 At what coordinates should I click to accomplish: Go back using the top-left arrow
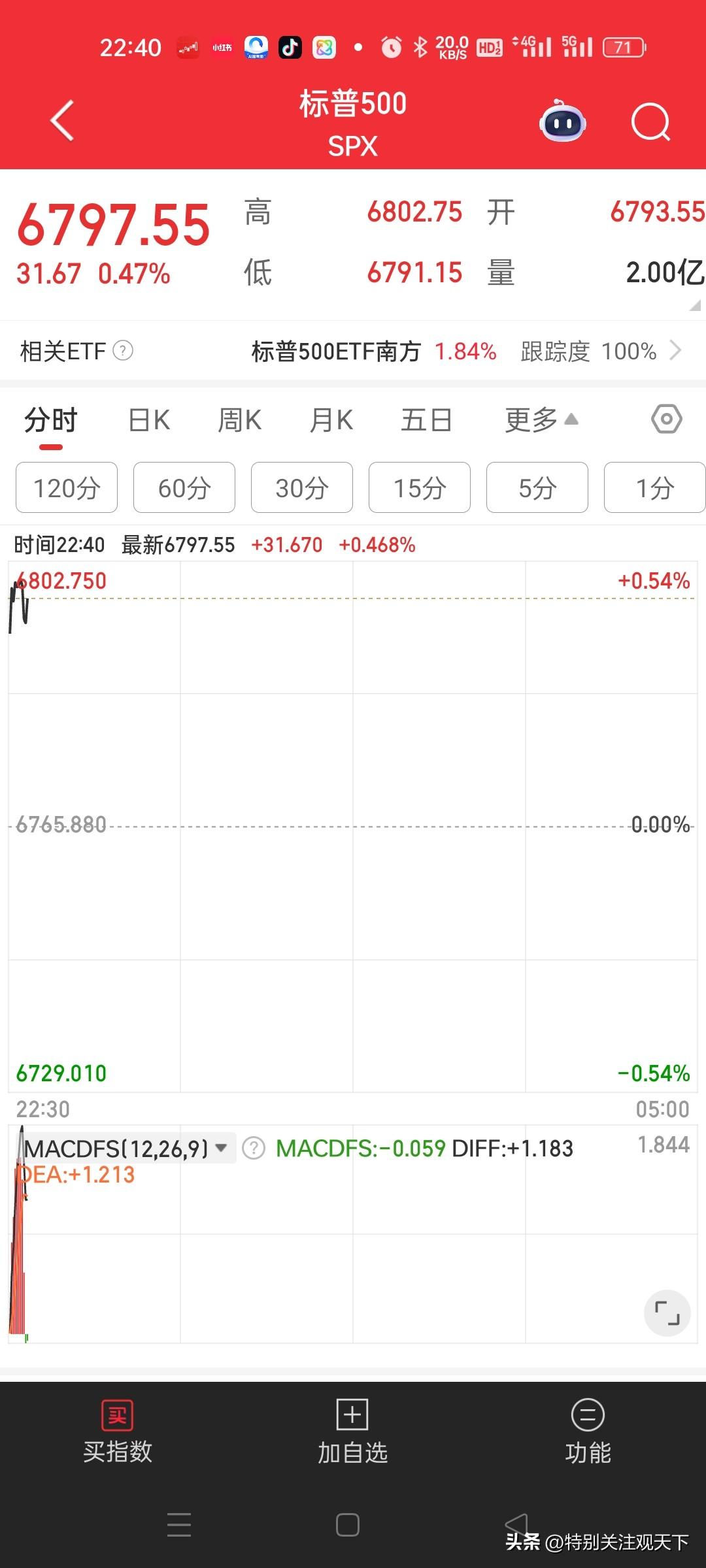63,121
